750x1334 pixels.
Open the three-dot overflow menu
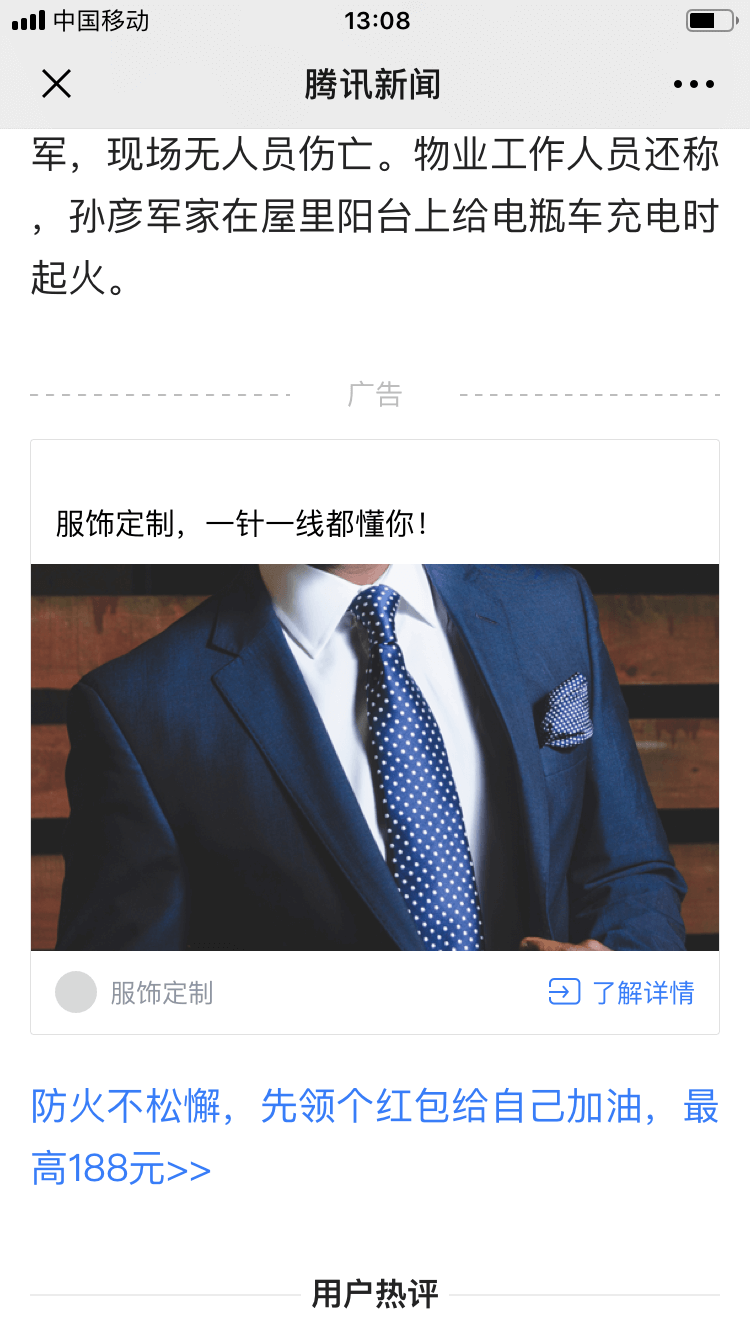[693, 85]
